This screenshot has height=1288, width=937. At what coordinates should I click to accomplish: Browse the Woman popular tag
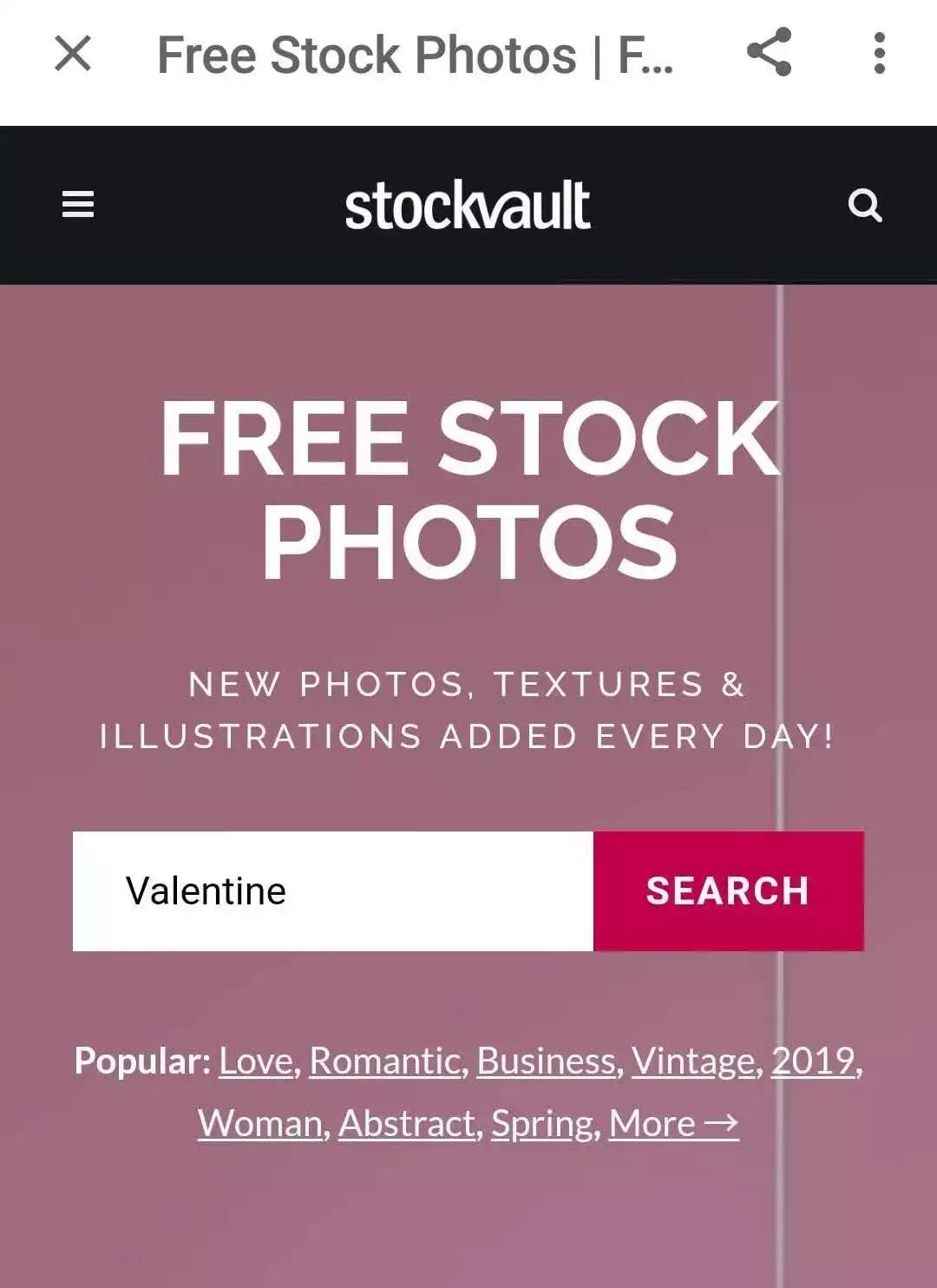[260, 1123]
